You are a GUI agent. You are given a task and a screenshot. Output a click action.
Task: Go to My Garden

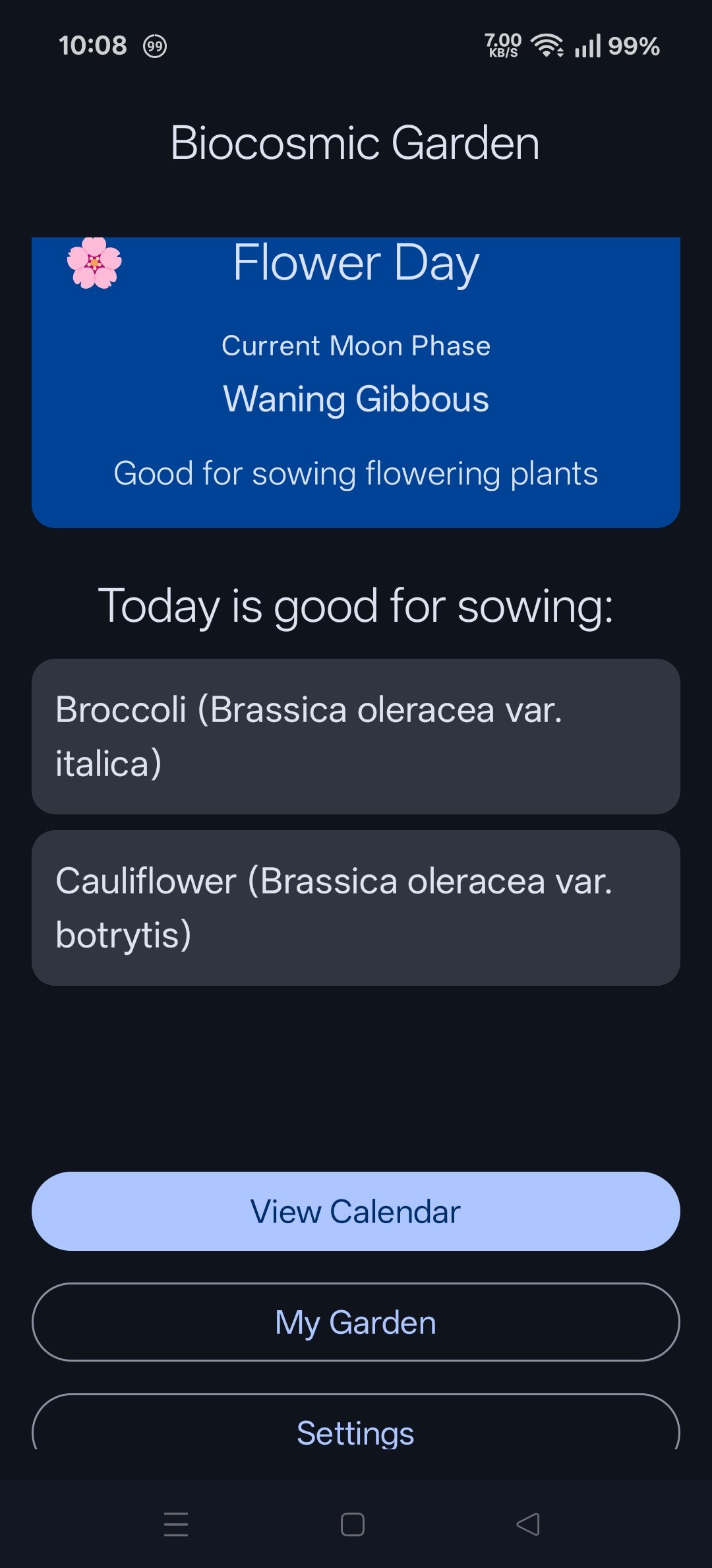356,1321
